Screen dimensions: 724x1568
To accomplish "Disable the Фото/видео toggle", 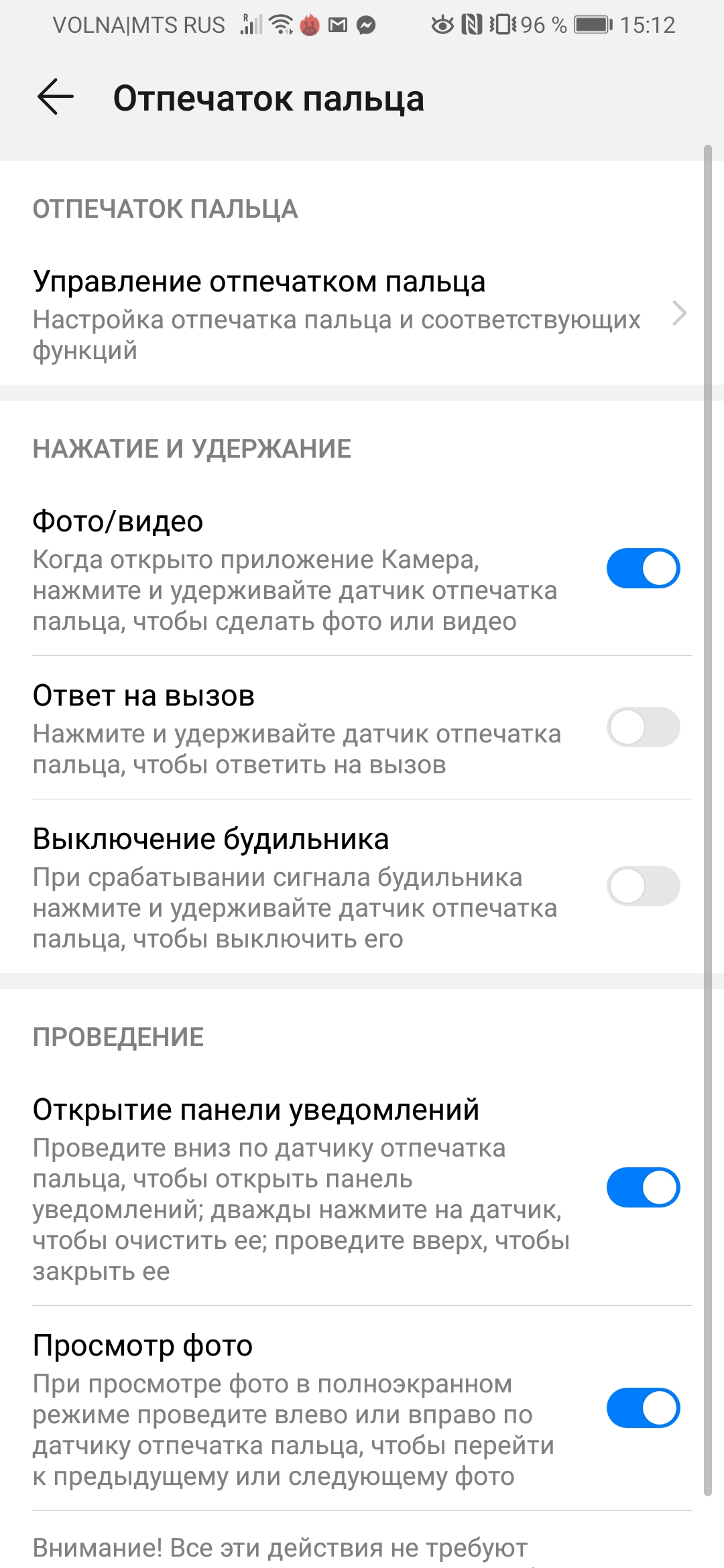I will [643, 568].
